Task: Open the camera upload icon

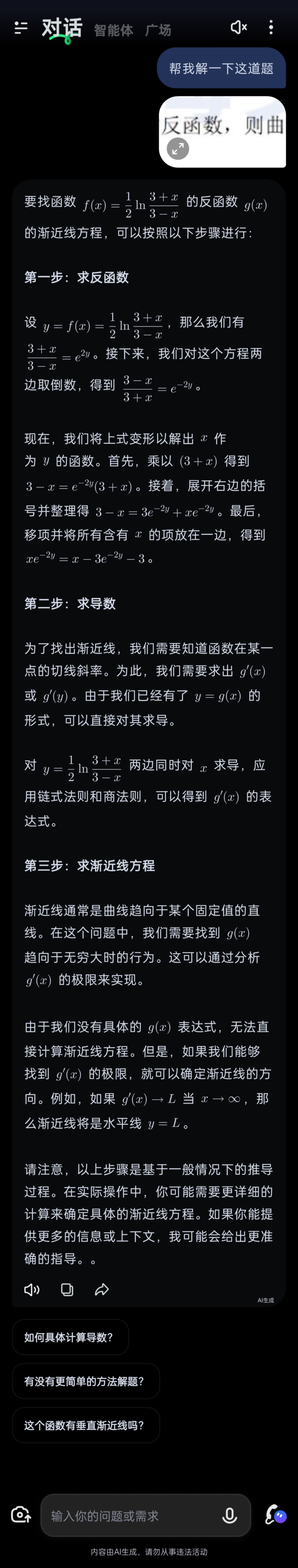Action: click(21, 1515)
